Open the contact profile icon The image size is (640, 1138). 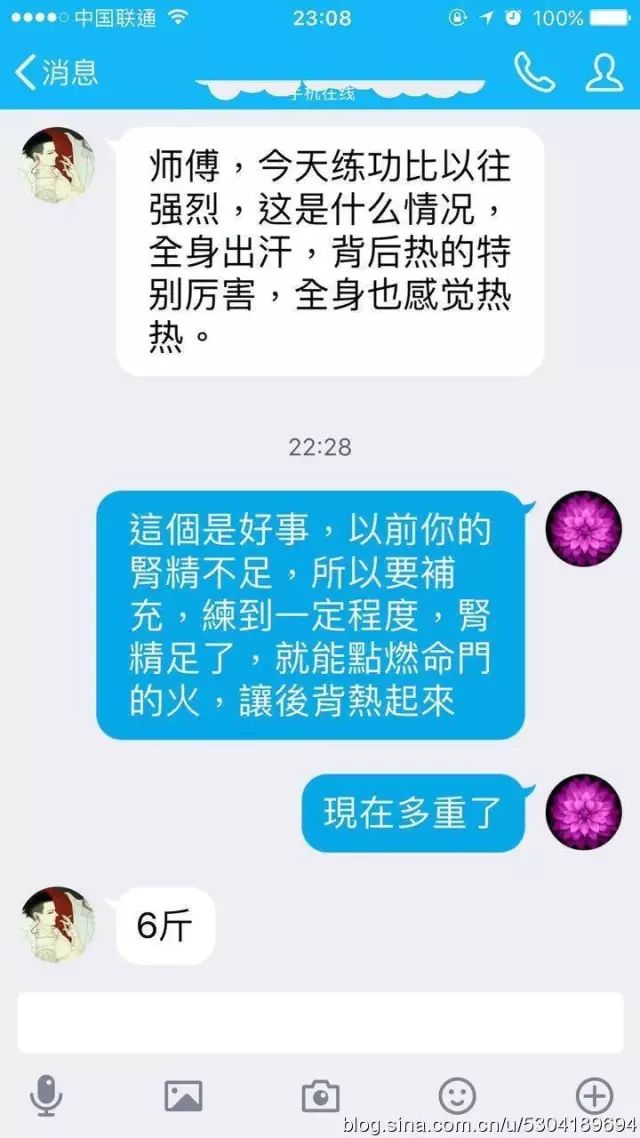603,72
